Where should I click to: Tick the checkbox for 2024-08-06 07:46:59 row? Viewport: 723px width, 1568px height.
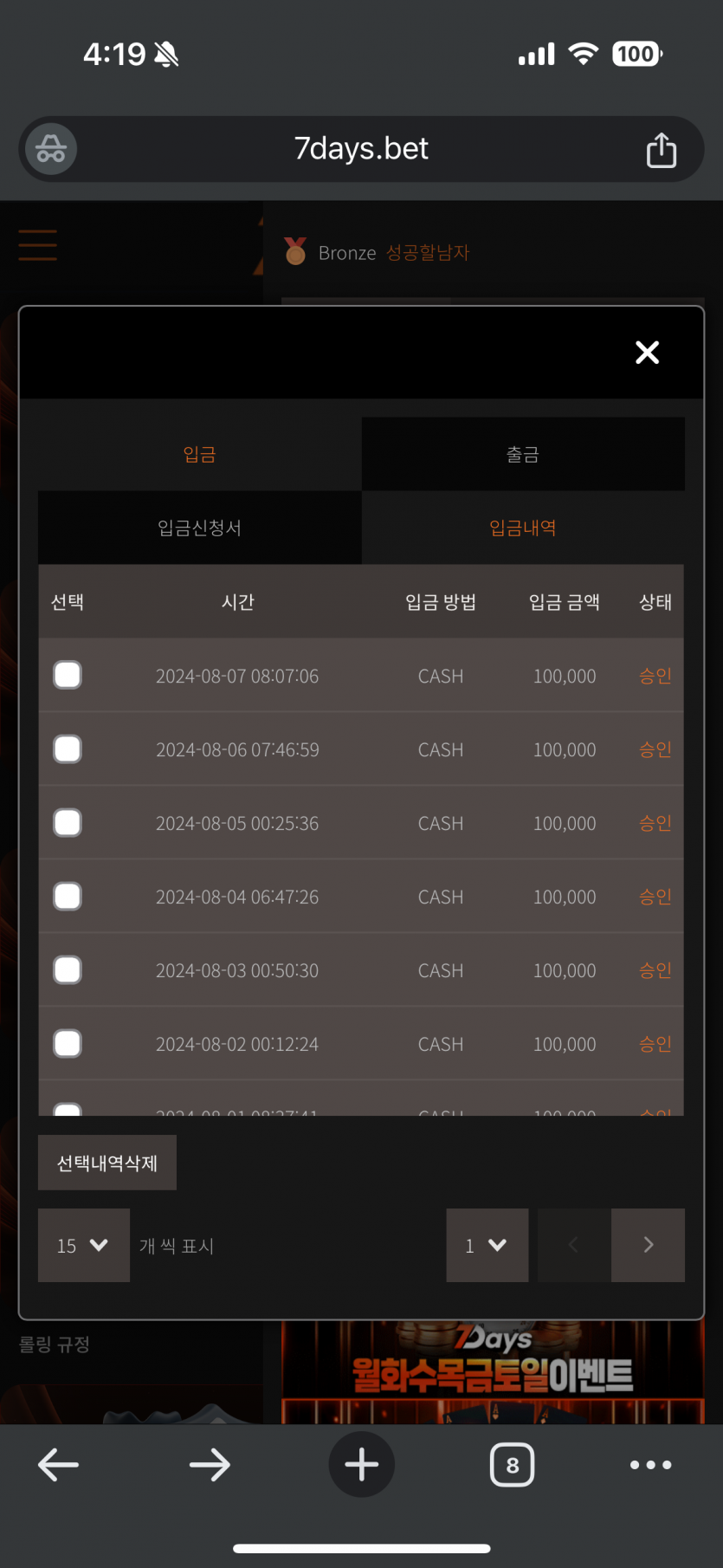coord(68,748)
